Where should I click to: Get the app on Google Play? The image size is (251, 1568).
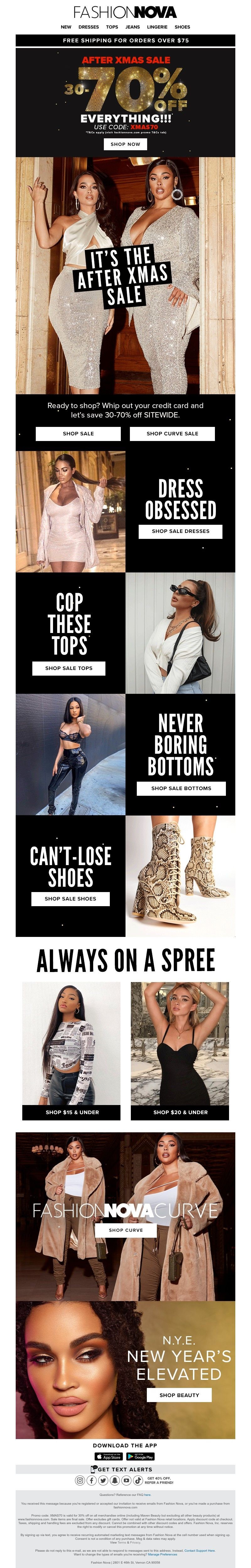pos(140,1457)
